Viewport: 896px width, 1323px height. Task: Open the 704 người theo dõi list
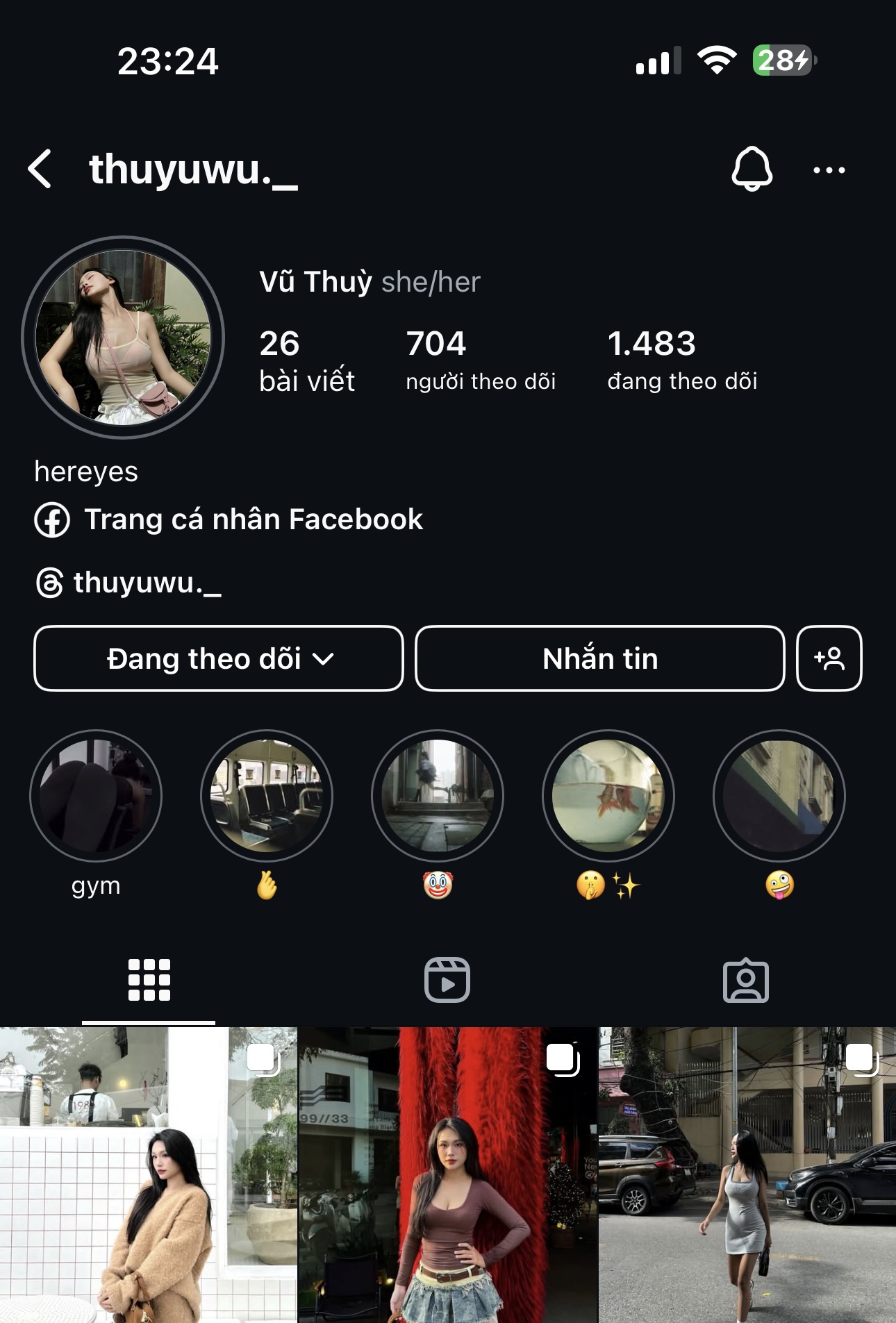[x=480, y=360]
